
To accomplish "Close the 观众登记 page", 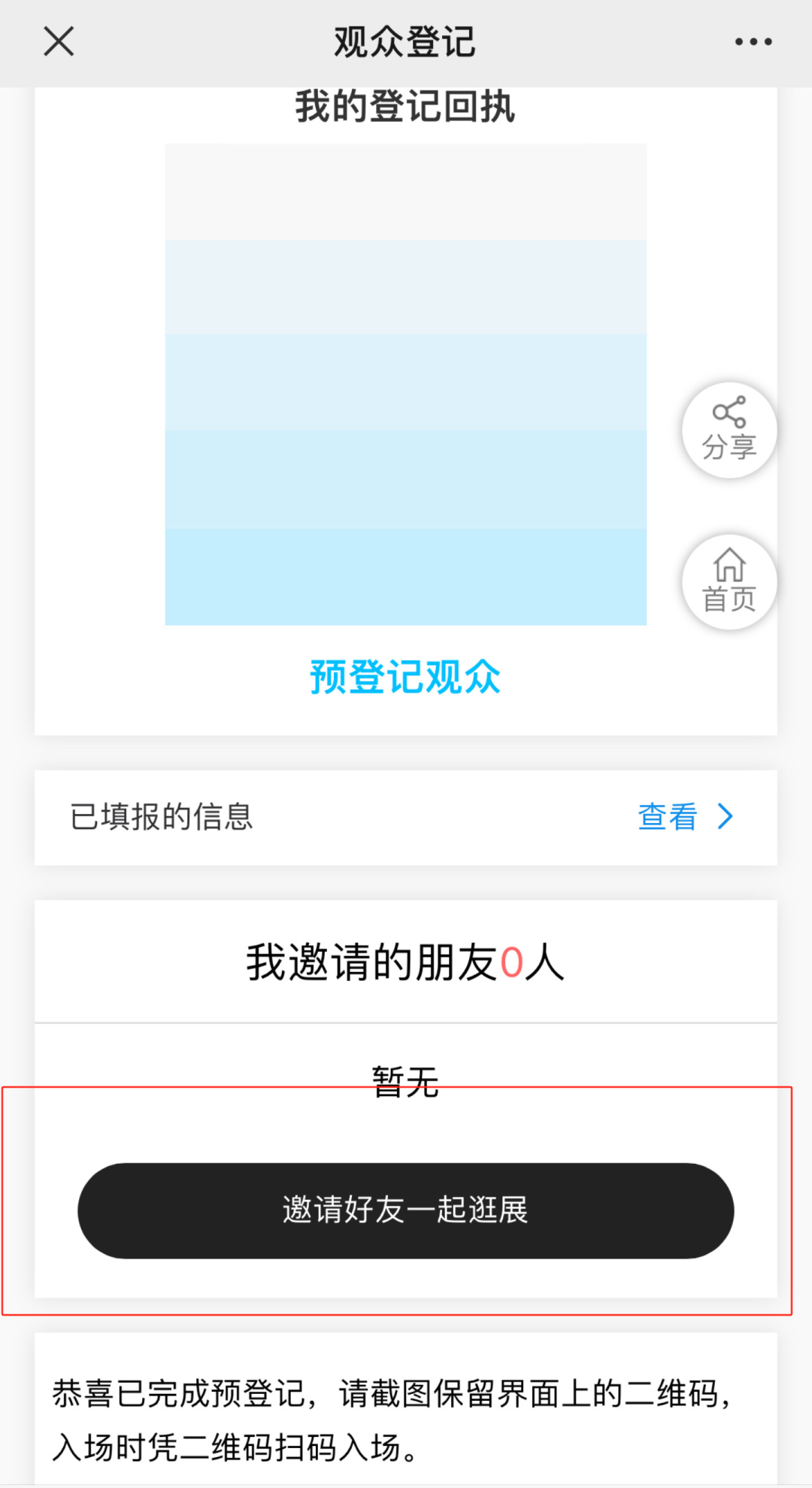I will [59, 41].
